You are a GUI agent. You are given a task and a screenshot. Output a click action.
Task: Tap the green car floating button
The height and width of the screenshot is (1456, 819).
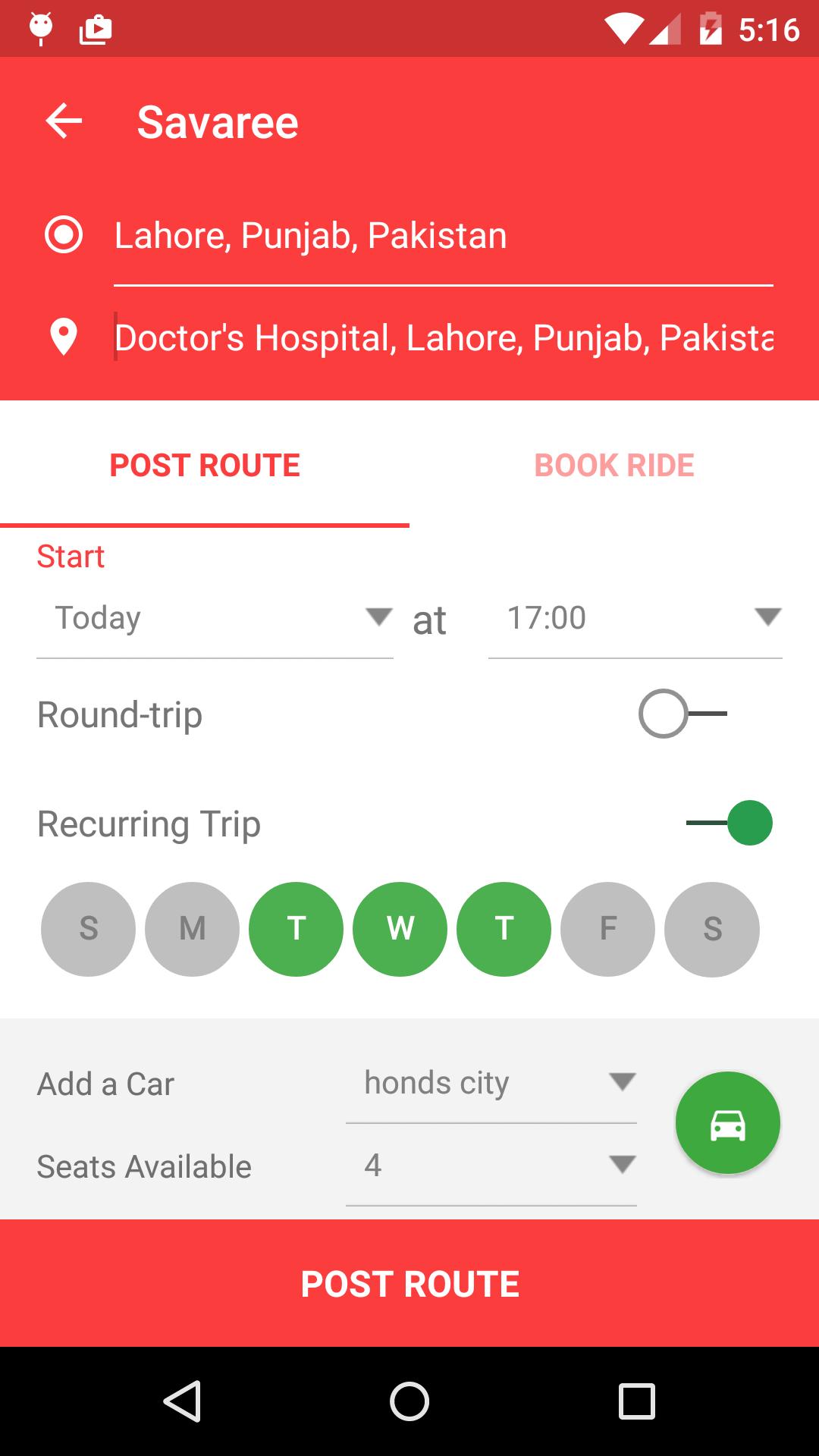727,1123
